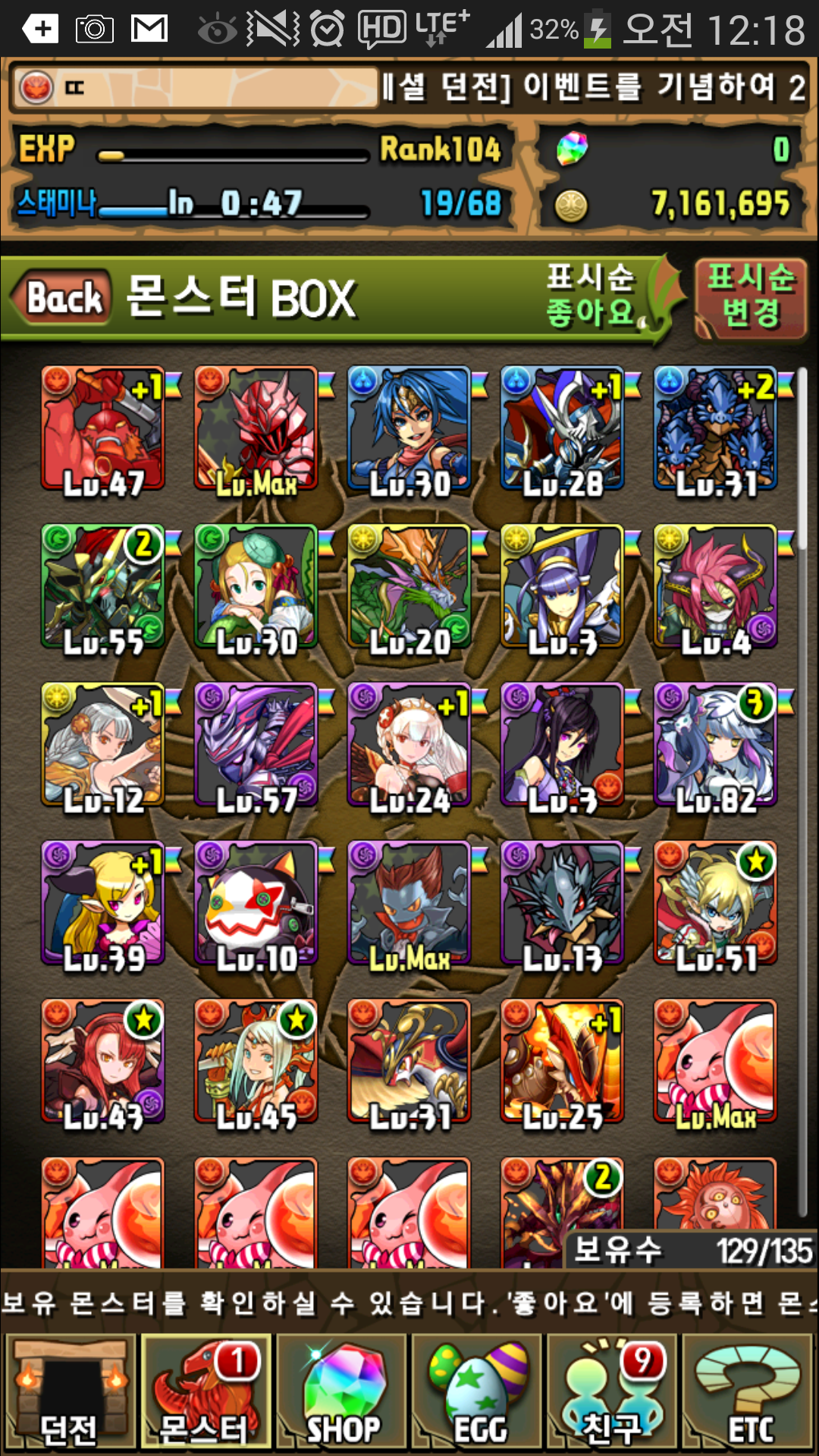Select the green knight monster Lv.55
The image size is (819, 1456).
(103, 588)
